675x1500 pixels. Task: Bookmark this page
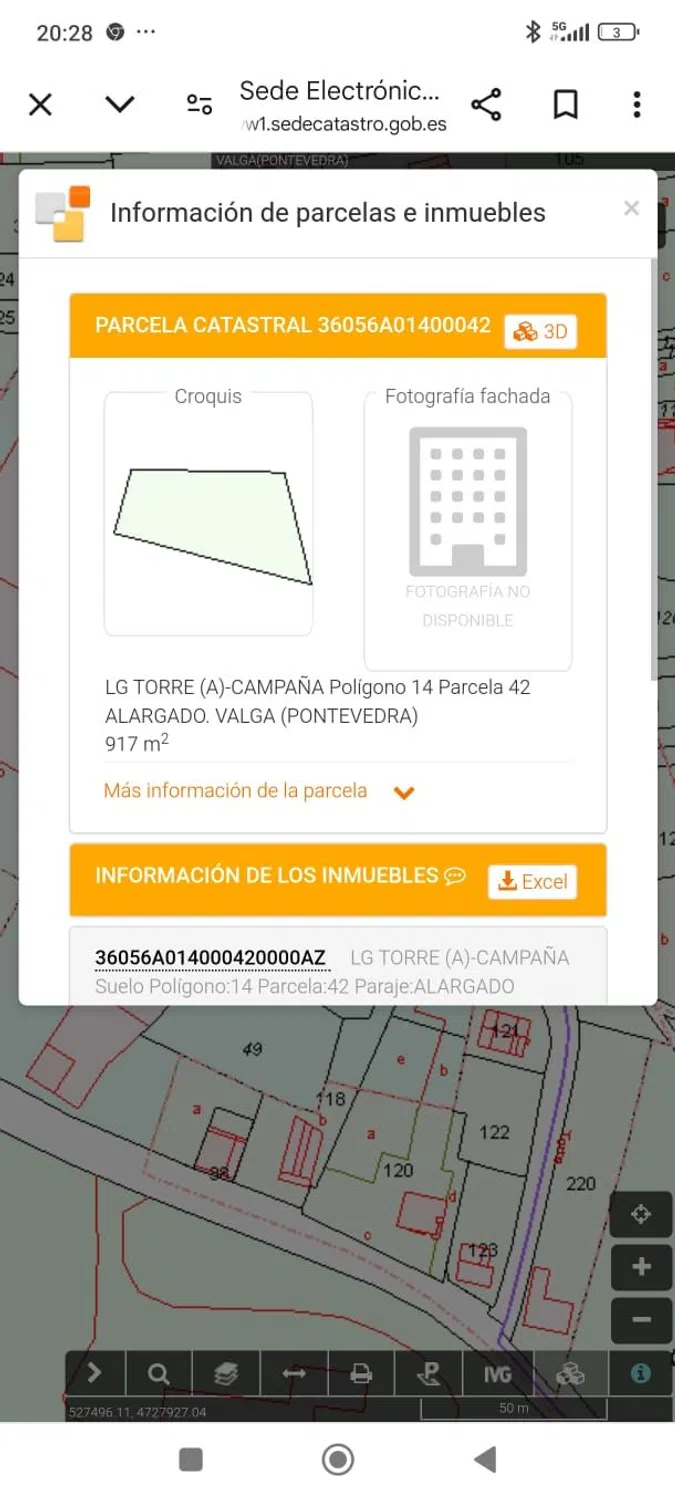coord(565,104)
